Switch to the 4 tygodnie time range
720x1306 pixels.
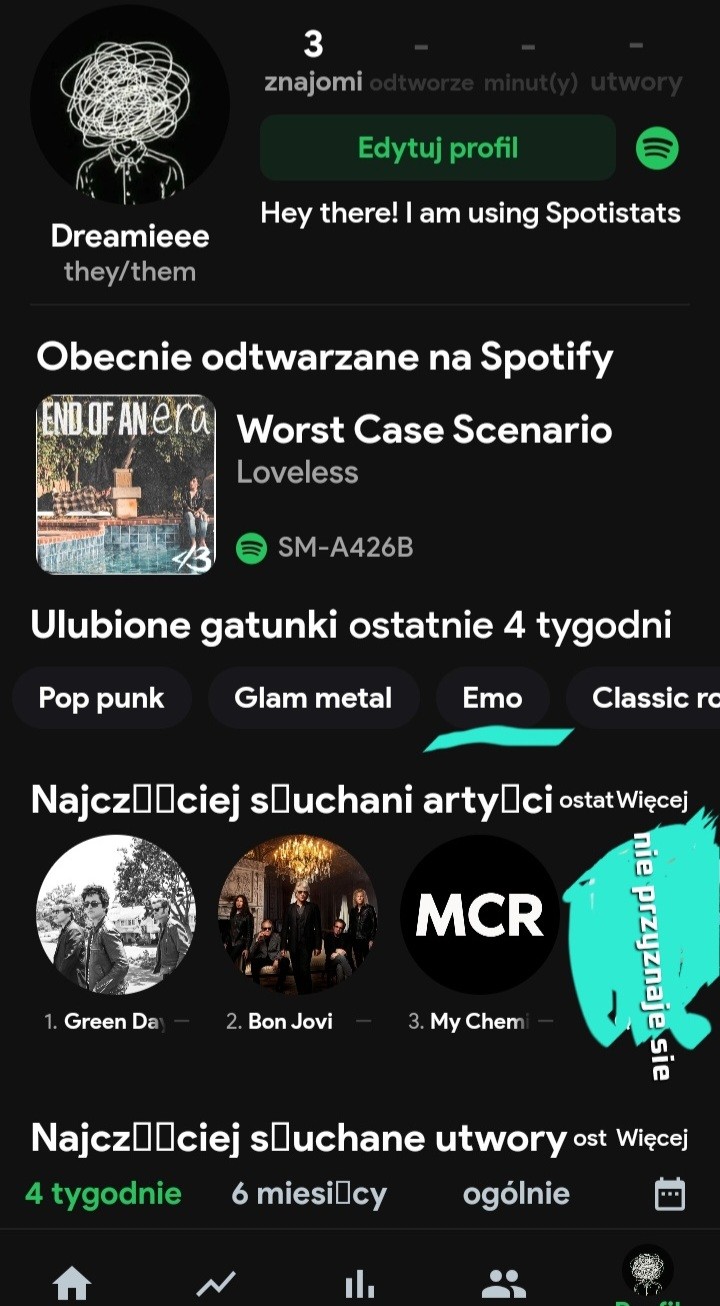tap(103, 1194)
